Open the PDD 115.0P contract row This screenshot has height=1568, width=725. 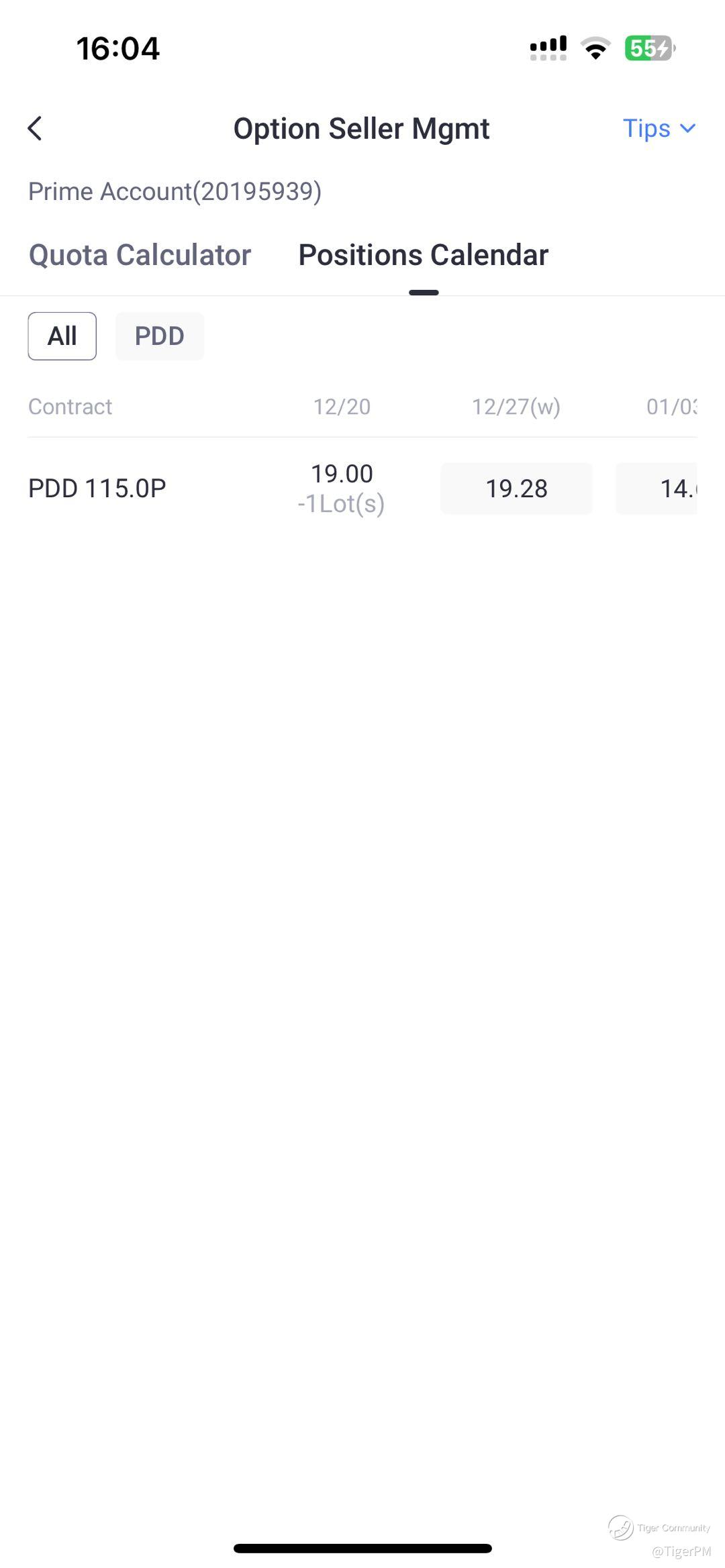pos(362,488)
